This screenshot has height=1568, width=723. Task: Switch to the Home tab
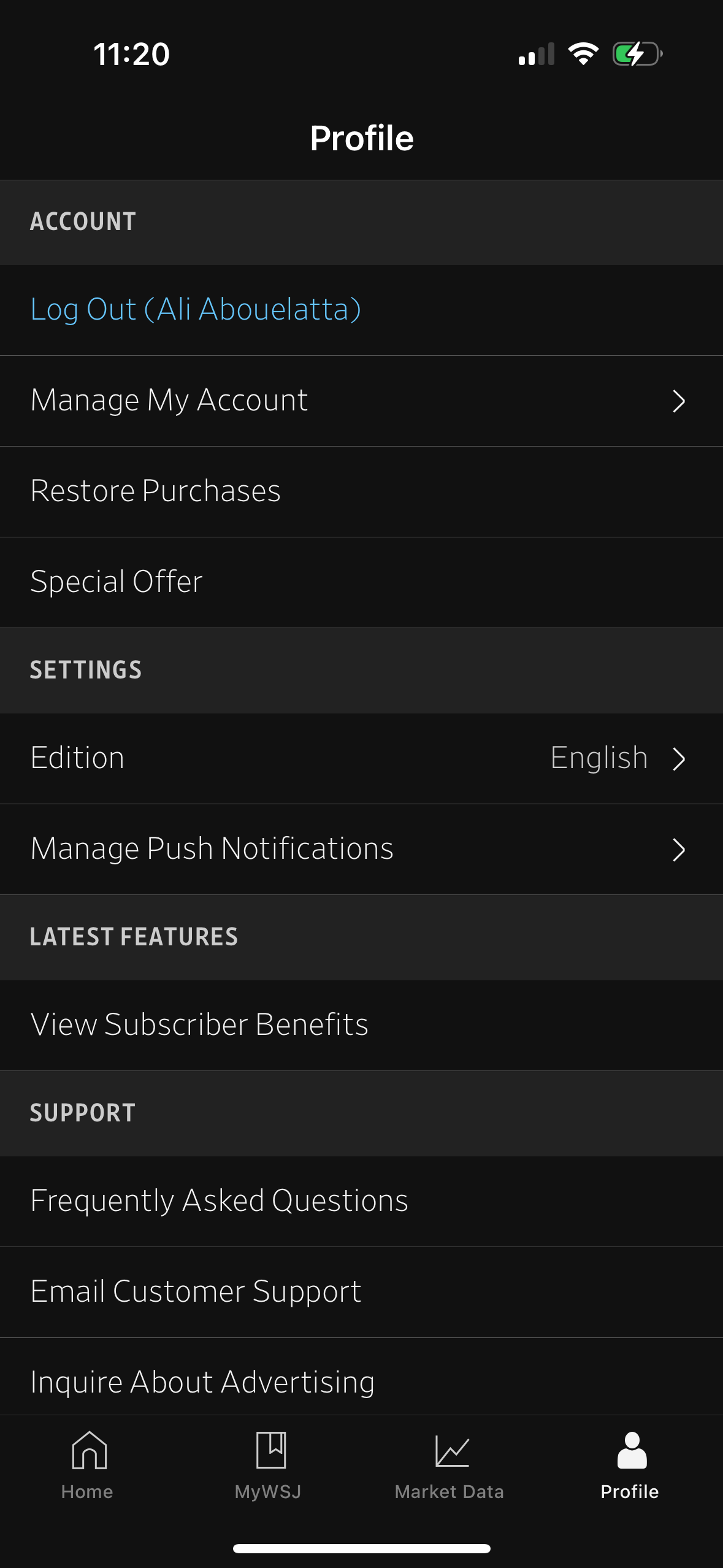87,1472
